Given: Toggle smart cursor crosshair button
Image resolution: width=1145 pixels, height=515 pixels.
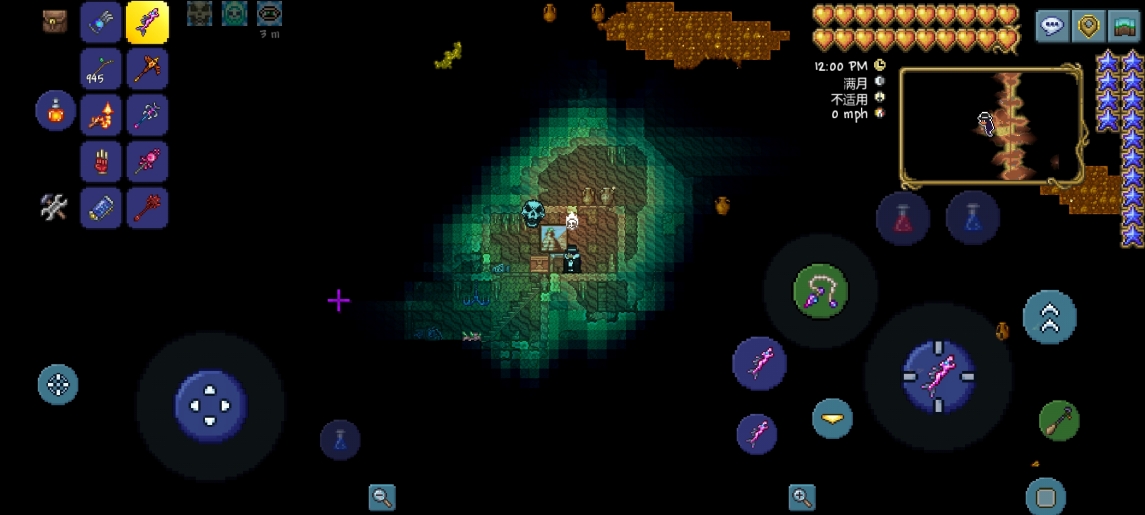Looking at the screenshot, I should coord(58,384).
